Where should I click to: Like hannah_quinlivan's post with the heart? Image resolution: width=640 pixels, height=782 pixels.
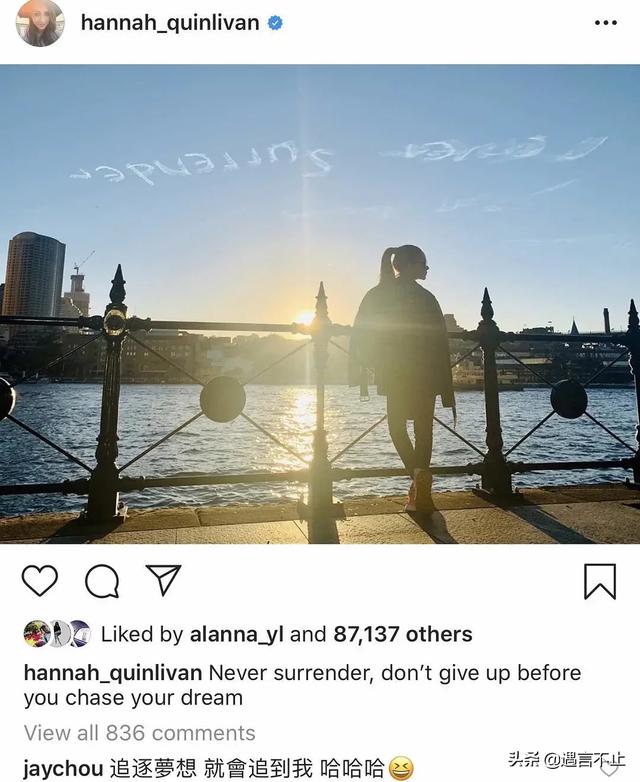click(40, 581)
